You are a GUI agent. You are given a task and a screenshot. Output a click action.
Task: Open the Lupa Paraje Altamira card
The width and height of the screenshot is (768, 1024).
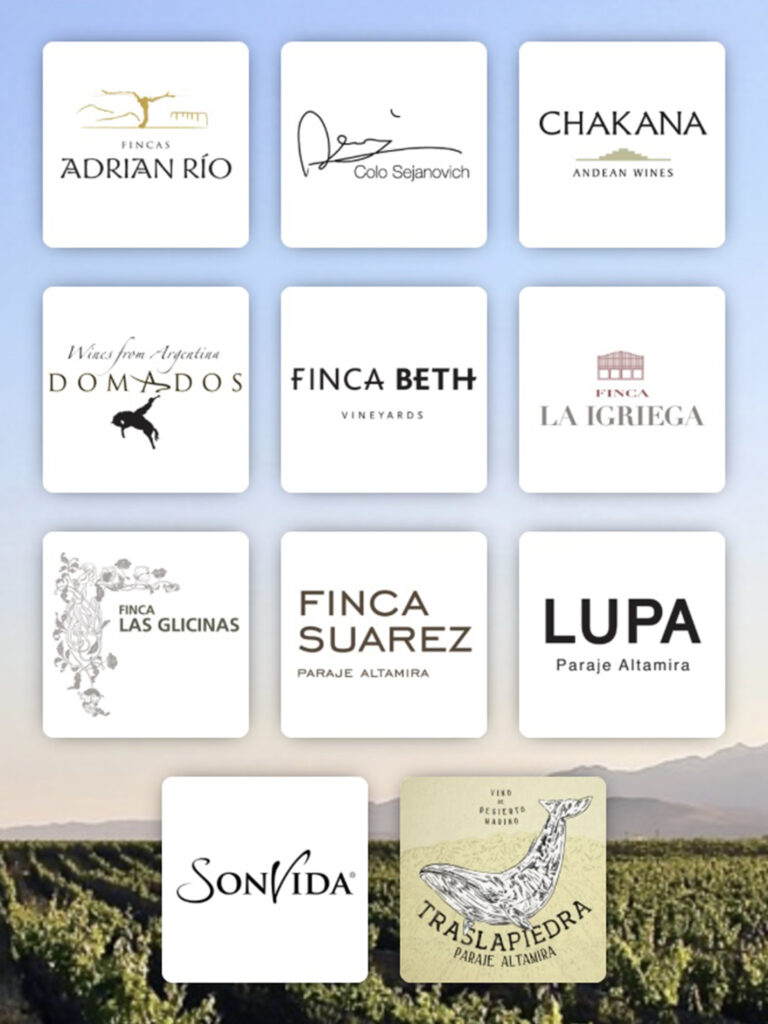621,634
